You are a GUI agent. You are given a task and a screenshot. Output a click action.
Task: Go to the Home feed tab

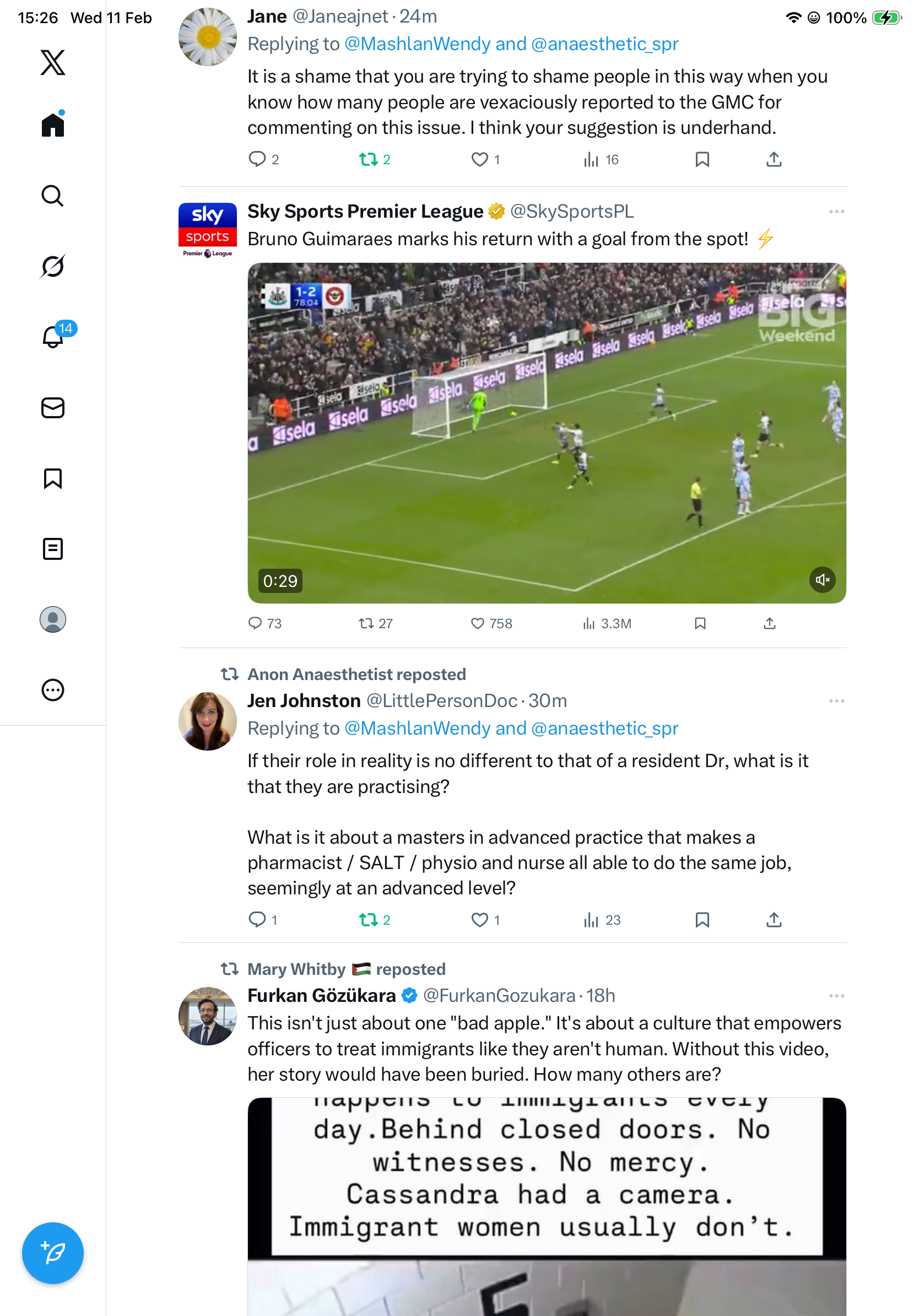pos(53,125)
